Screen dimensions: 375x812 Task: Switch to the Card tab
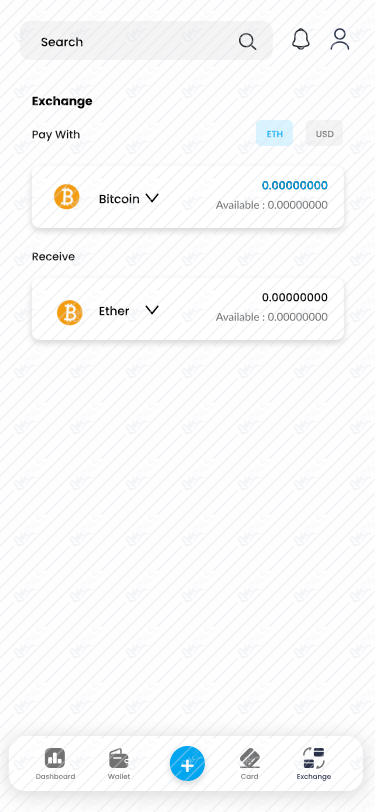coord(250,764)
